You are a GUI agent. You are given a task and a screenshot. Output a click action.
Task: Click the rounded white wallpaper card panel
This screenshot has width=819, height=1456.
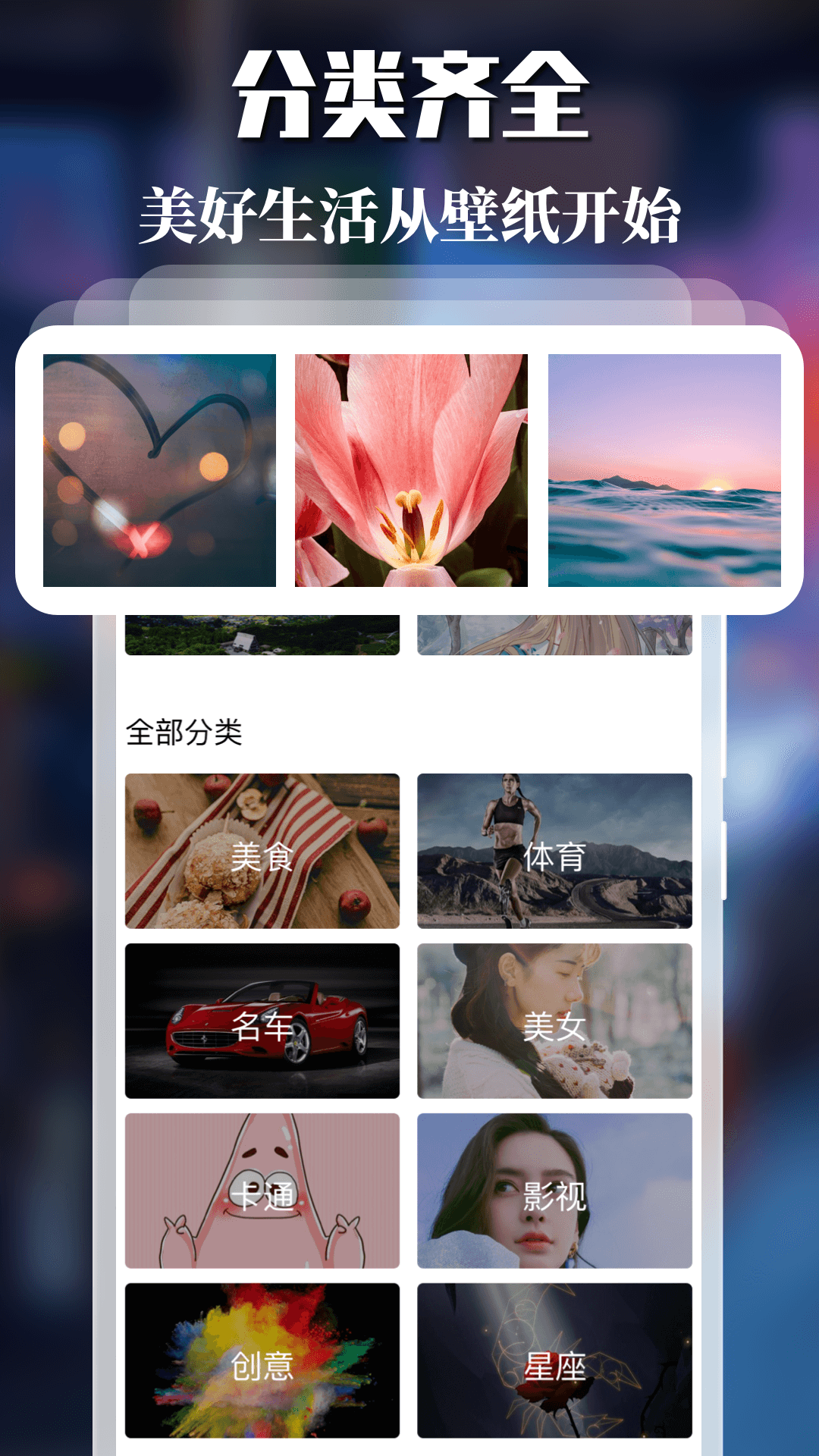click(409, 469)
